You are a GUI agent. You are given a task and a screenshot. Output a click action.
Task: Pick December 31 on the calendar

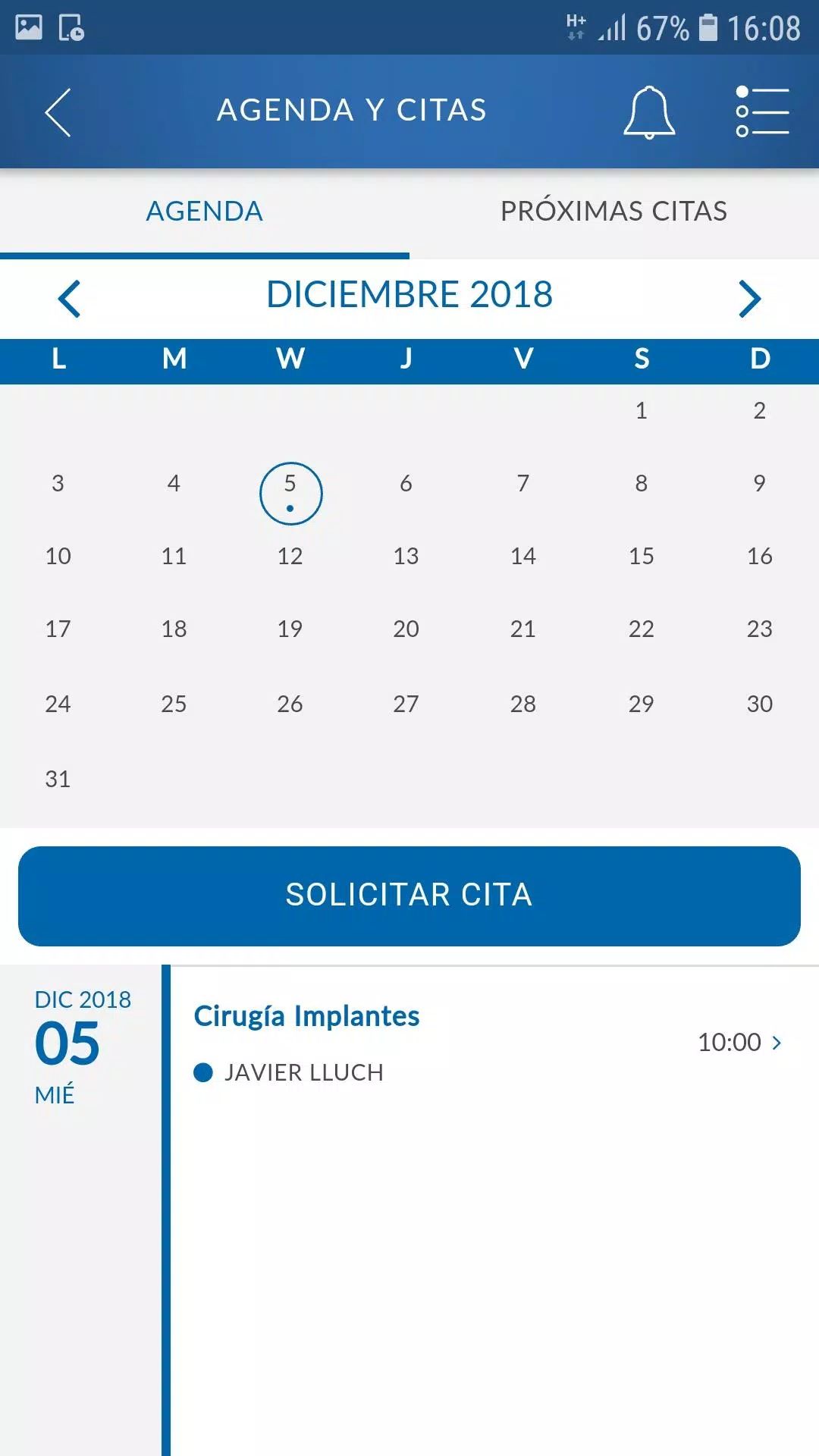[58, 779]
